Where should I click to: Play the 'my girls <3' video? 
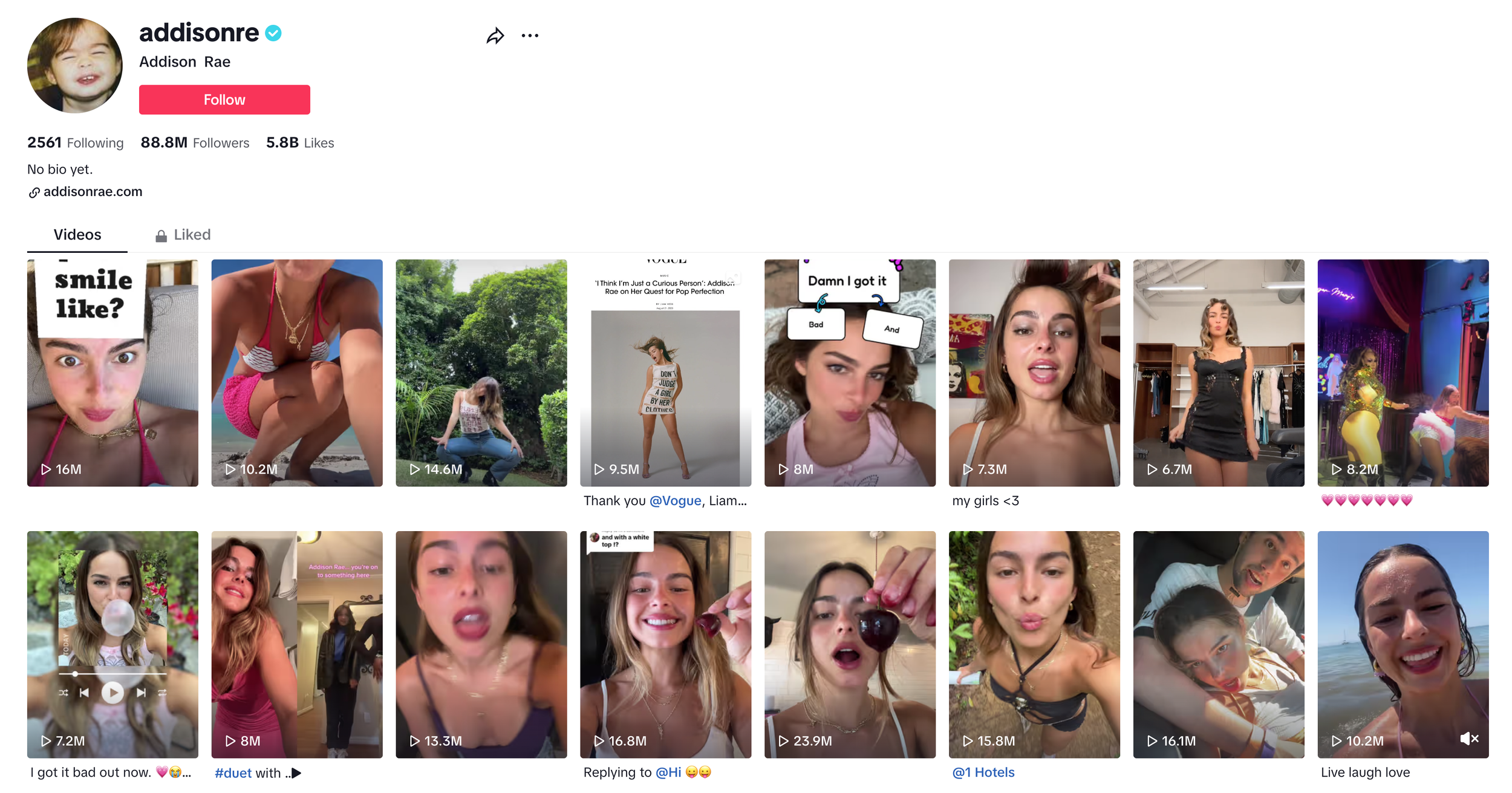click(x=1034, y=373)
